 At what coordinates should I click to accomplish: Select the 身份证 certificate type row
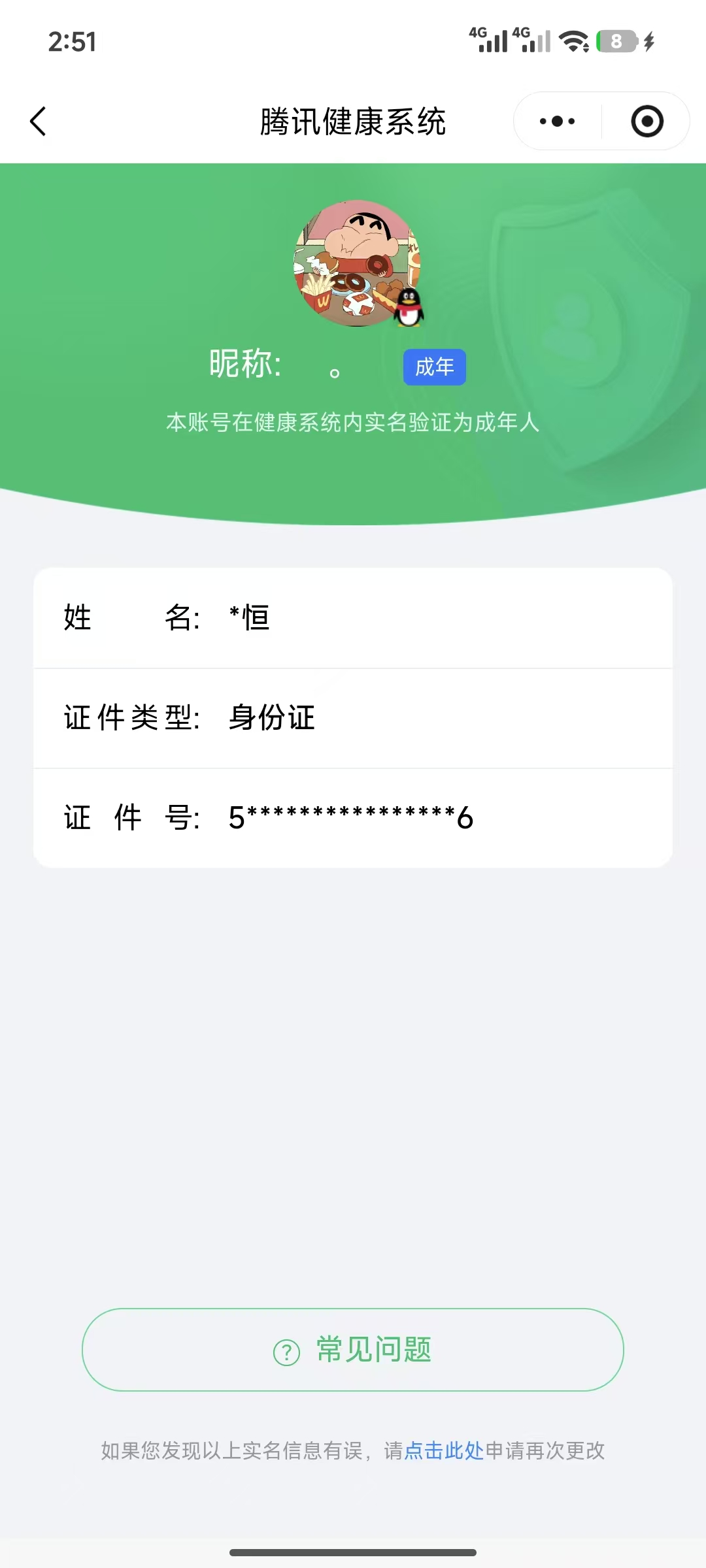353,719
